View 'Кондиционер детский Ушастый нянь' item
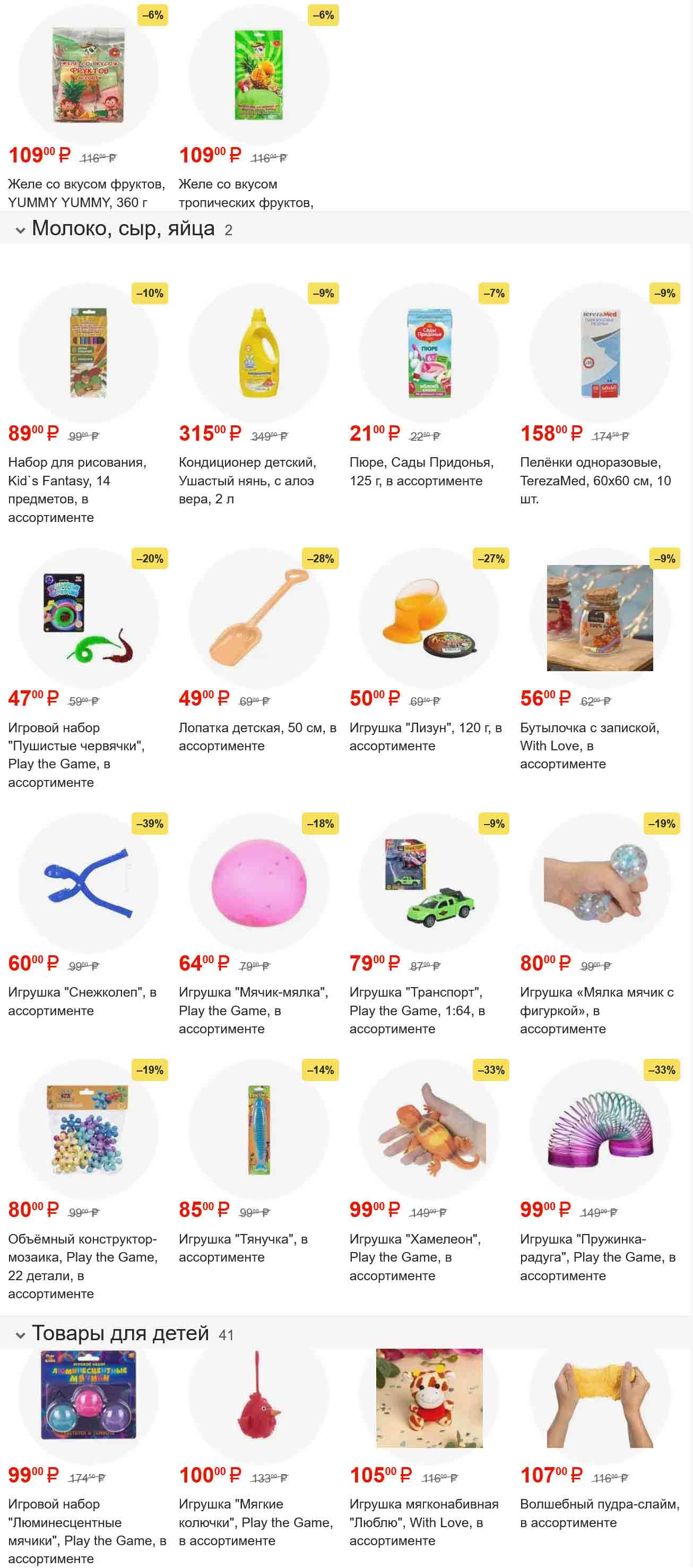693x1568 pixels. point(258,353)
